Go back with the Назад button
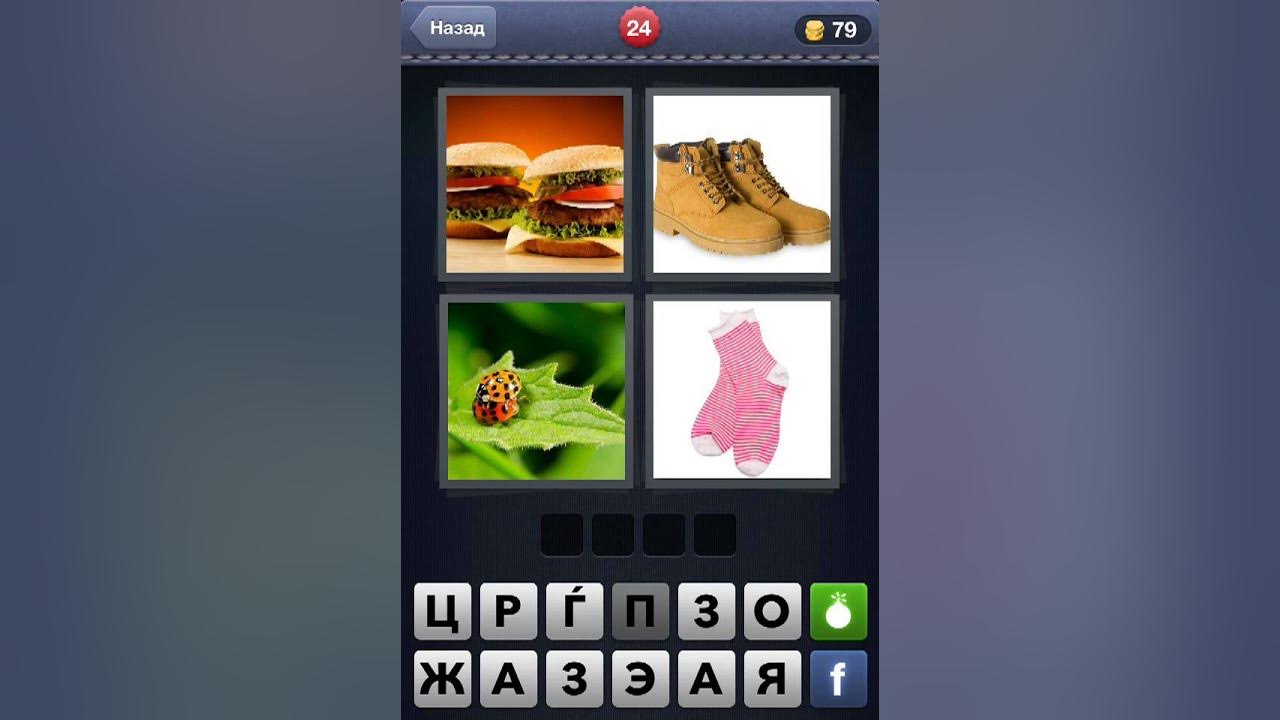Image resolution: width=1280 pixels, height=720 pixels. (453, 28)
